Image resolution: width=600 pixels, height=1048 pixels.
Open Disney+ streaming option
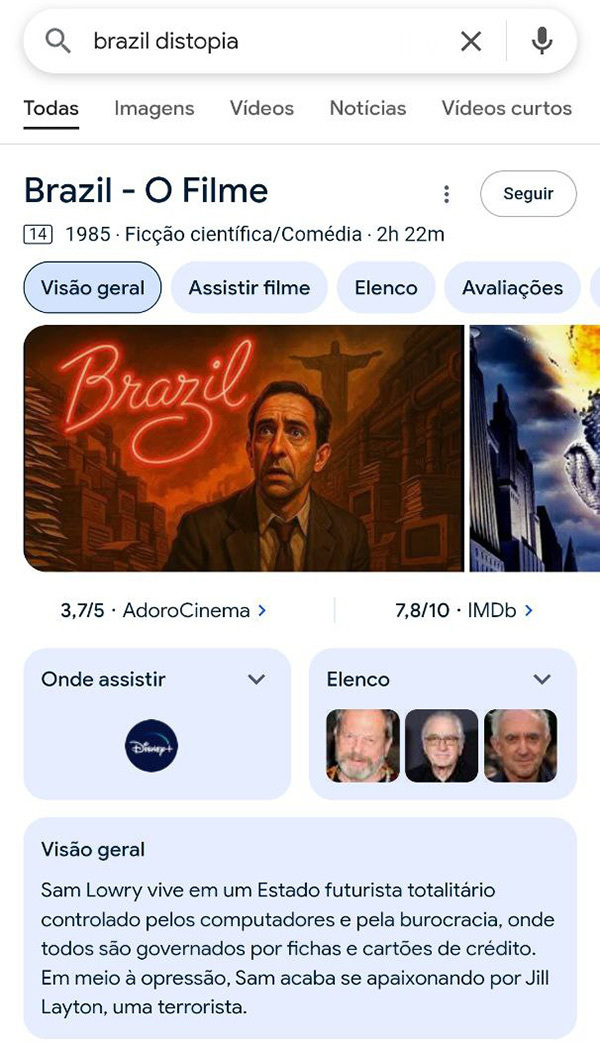(152, 746)
